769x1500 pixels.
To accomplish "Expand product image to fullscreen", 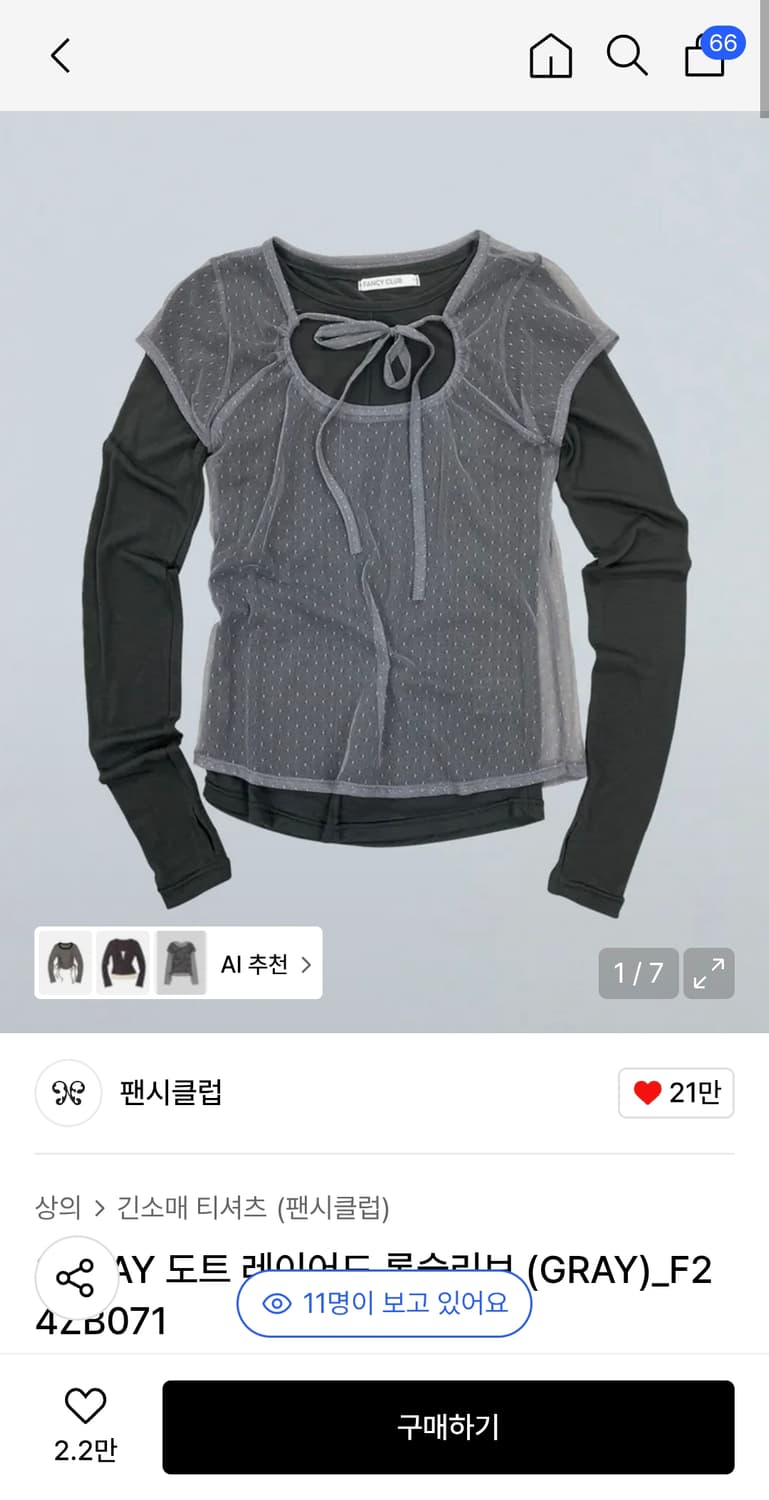I will [x=709, y=973].
